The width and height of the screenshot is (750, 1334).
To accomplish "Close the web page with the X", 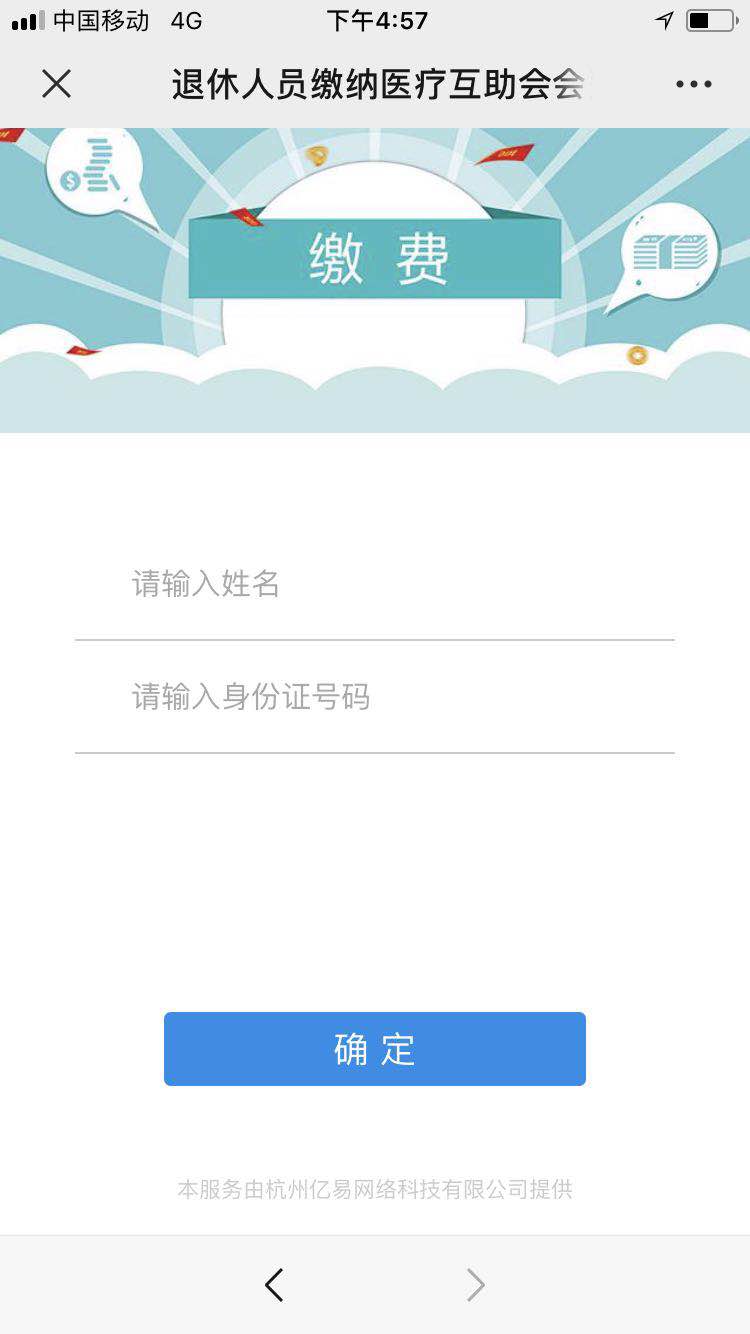I will coord(57,84).
